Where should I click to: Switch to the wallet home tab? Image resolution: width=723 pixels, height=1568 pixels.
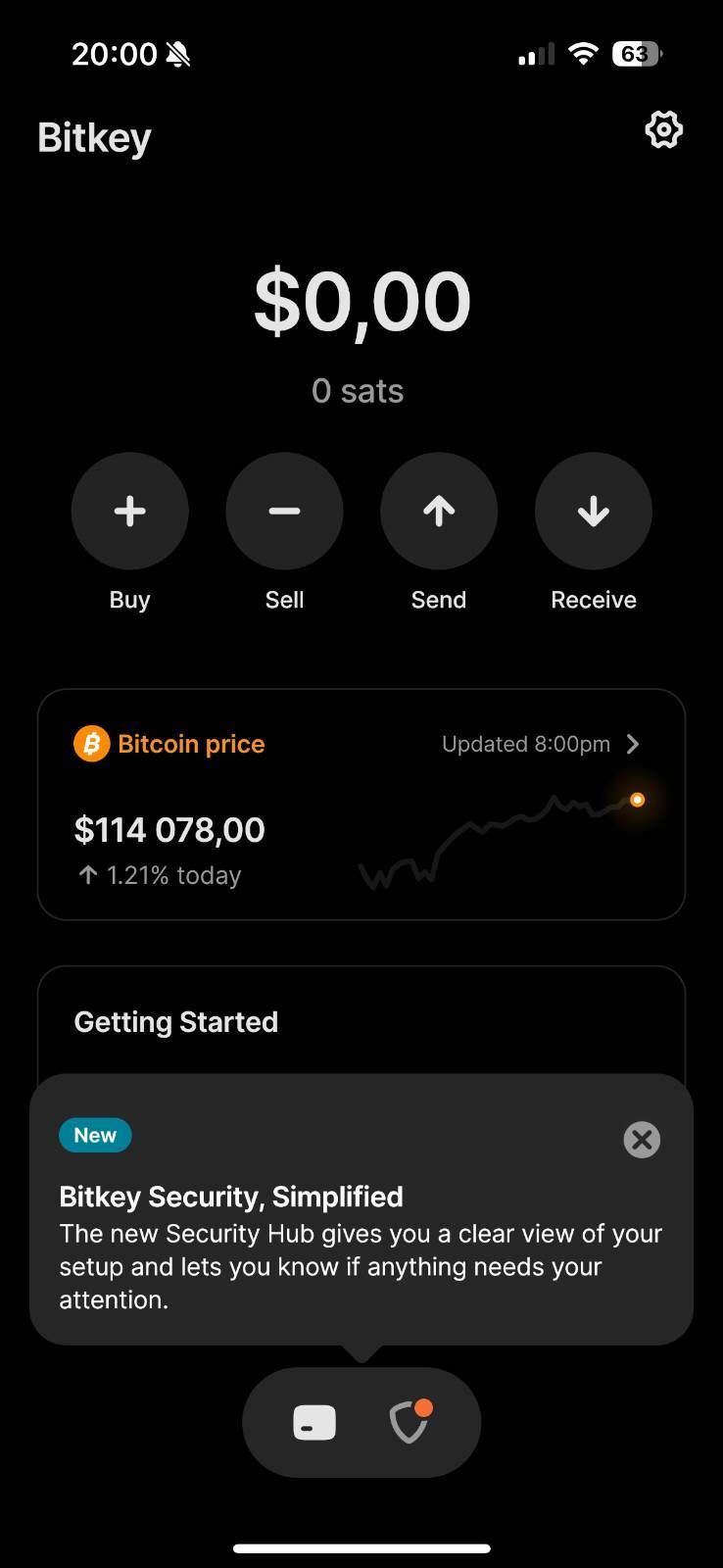click(x=314, y=1423)
